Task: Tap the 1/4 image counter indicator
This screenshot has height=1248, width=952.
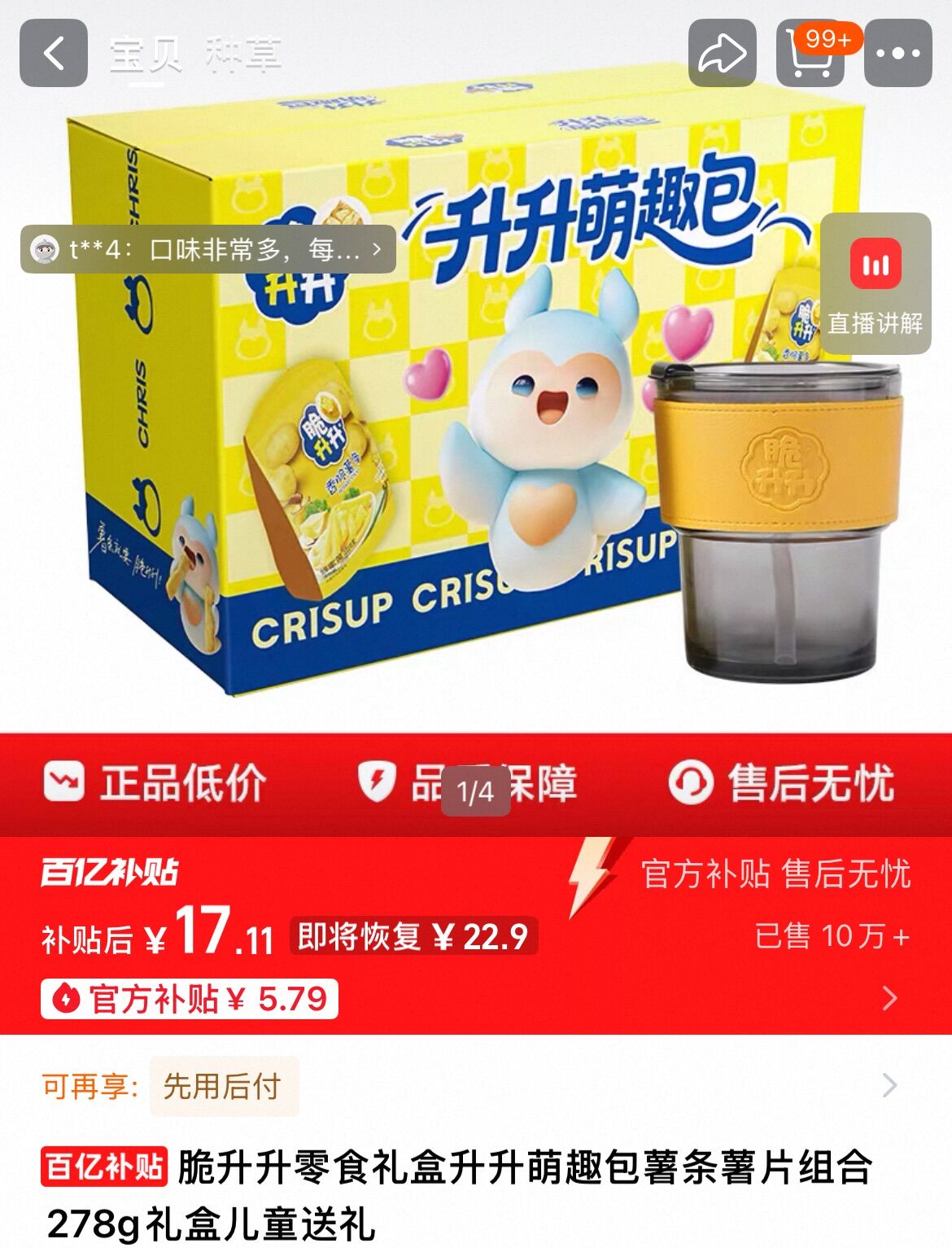Action: [475, 790]
